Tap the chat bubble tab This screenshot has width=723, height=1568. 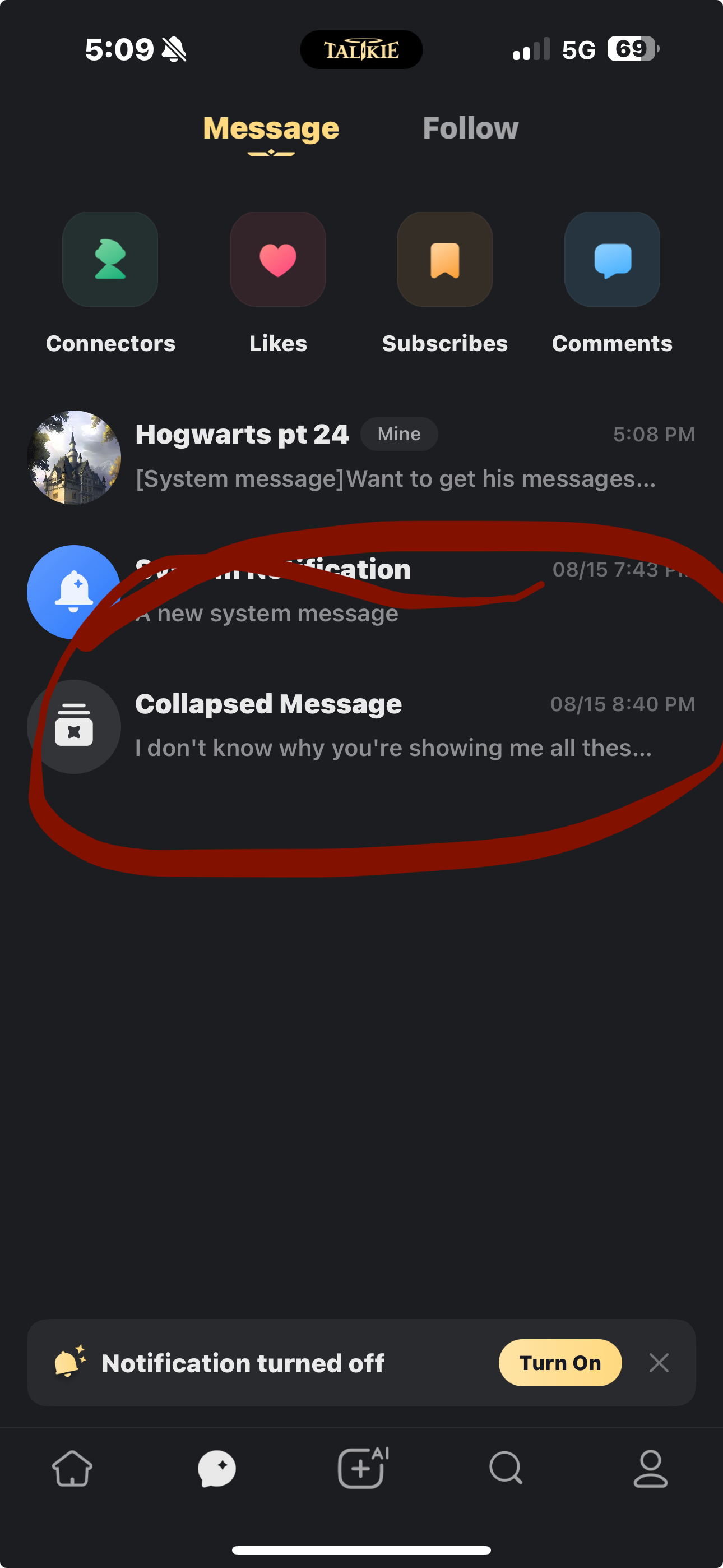tap(217, 1468)
